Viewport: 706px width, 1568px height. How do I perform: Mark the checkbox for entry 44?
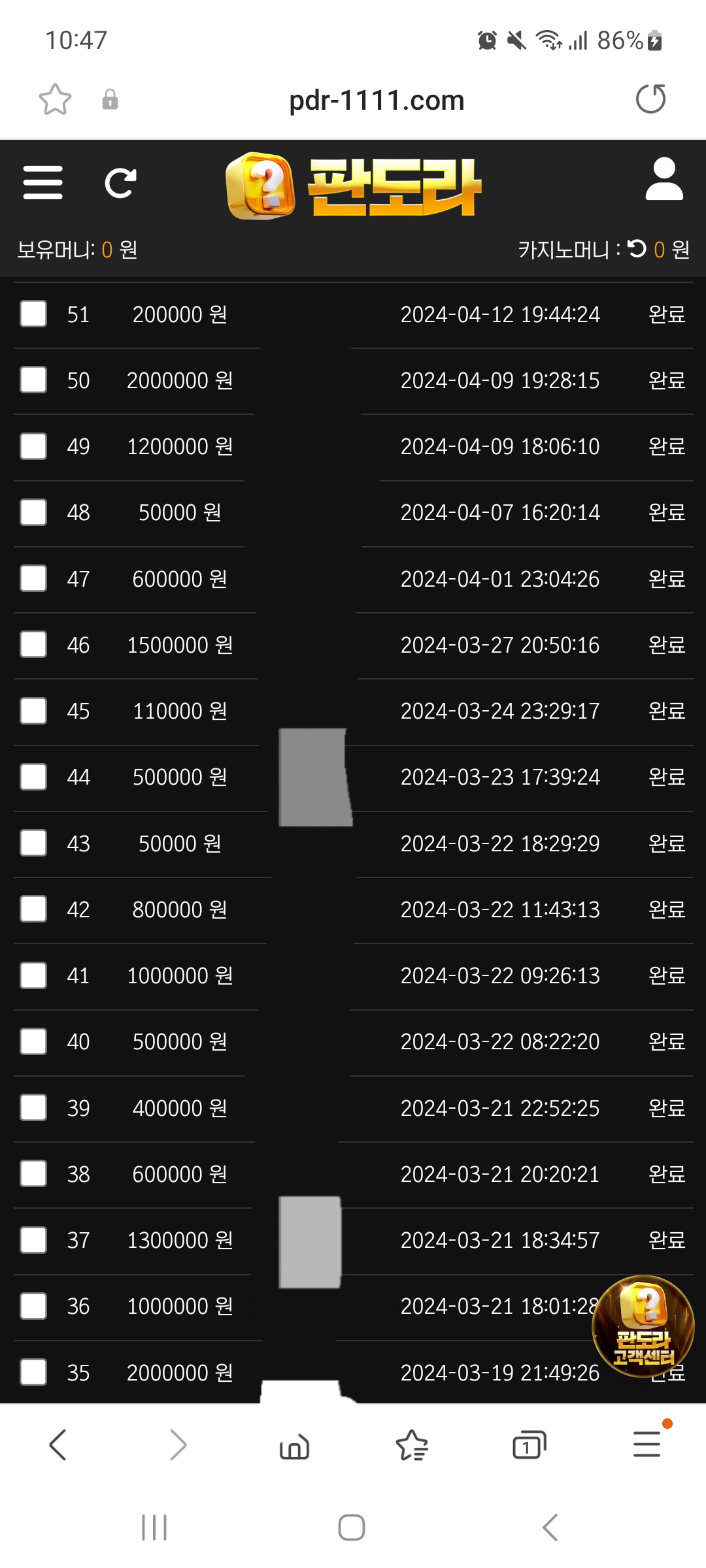(33, 777)
